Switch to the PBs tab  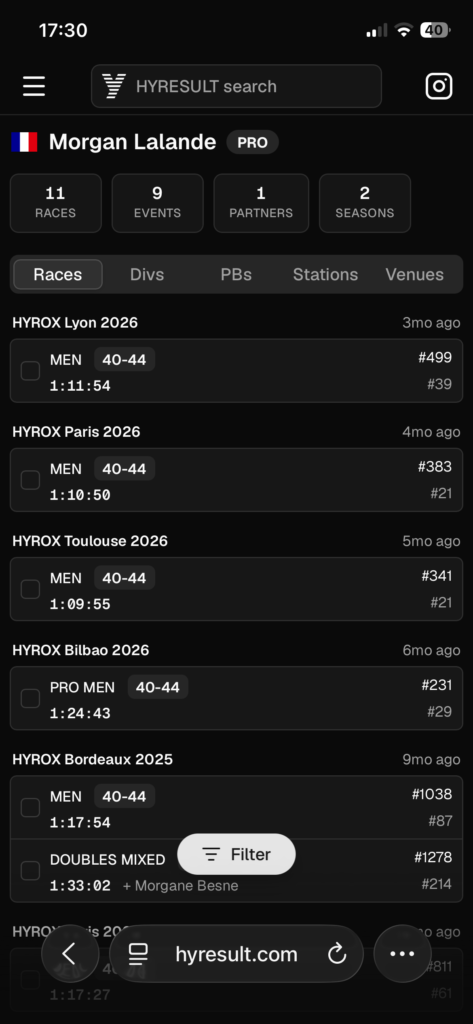pos(236,274)
